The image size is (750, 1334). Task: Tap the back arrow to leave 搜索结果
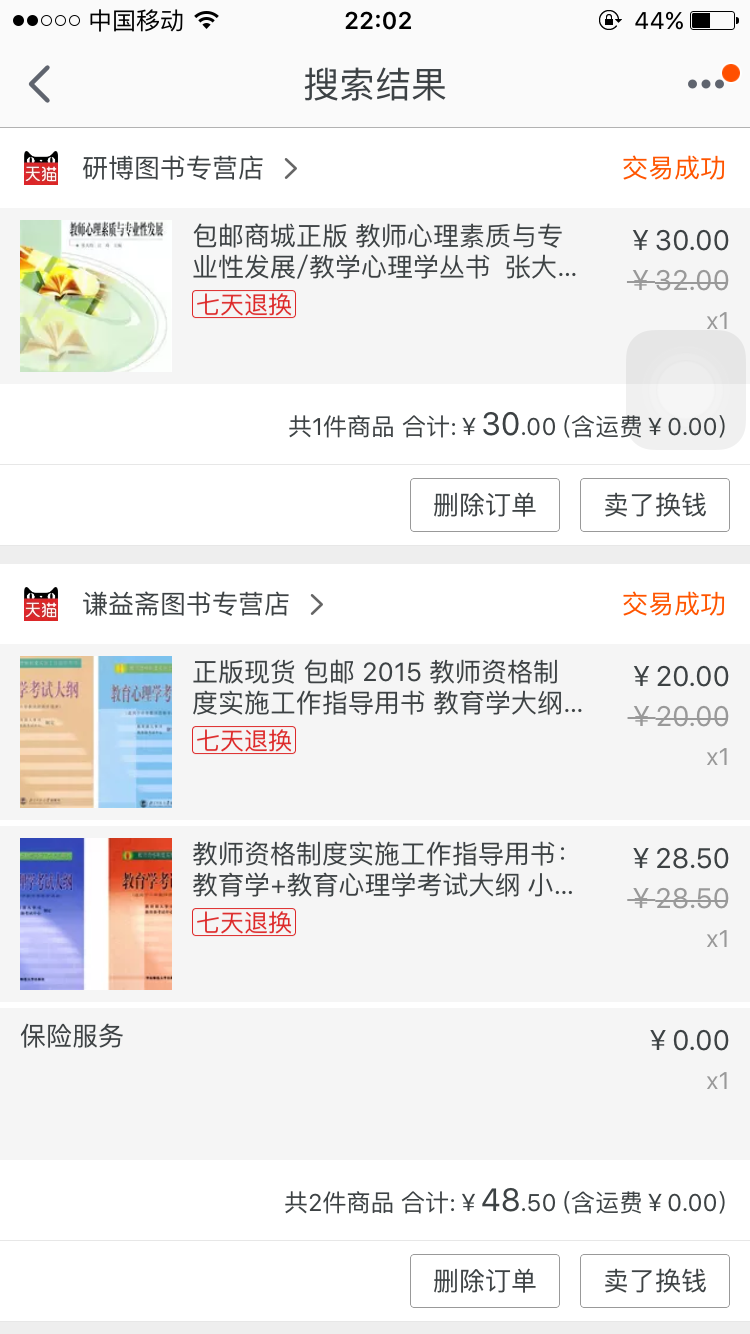pos(39,84)
